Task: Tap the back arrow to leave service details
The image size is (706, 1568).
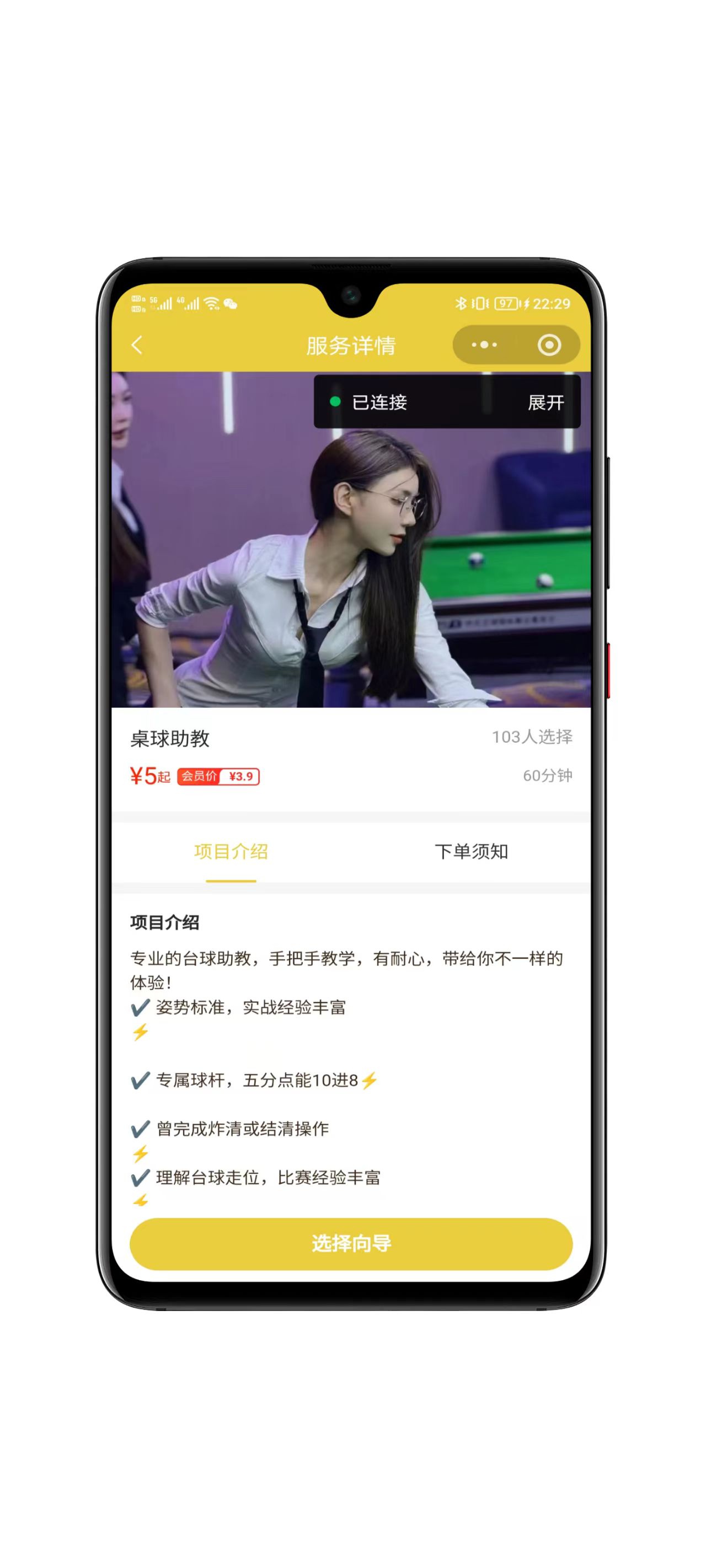Action: point(136,345)
